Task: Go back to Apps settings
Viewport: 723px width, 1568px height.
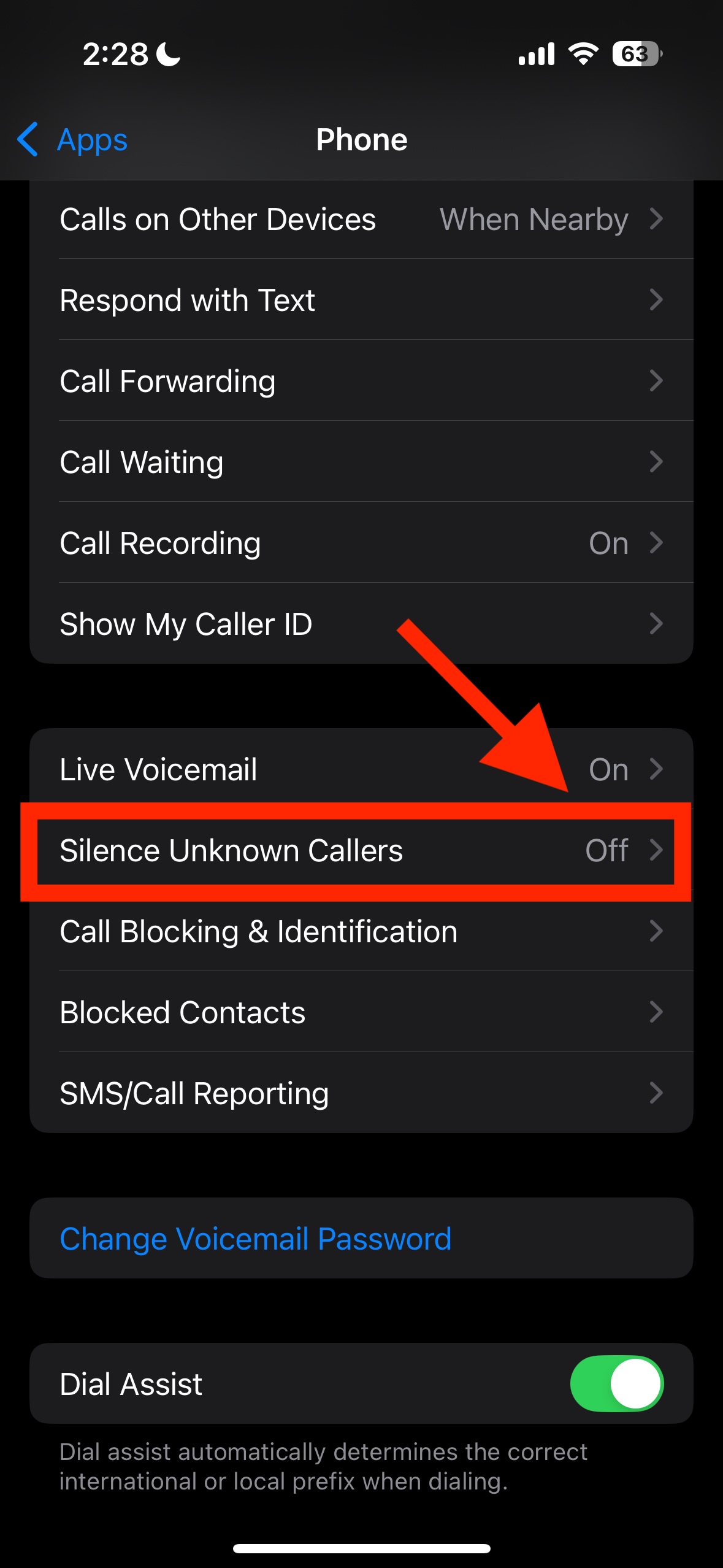Action: tap(72, 140)
